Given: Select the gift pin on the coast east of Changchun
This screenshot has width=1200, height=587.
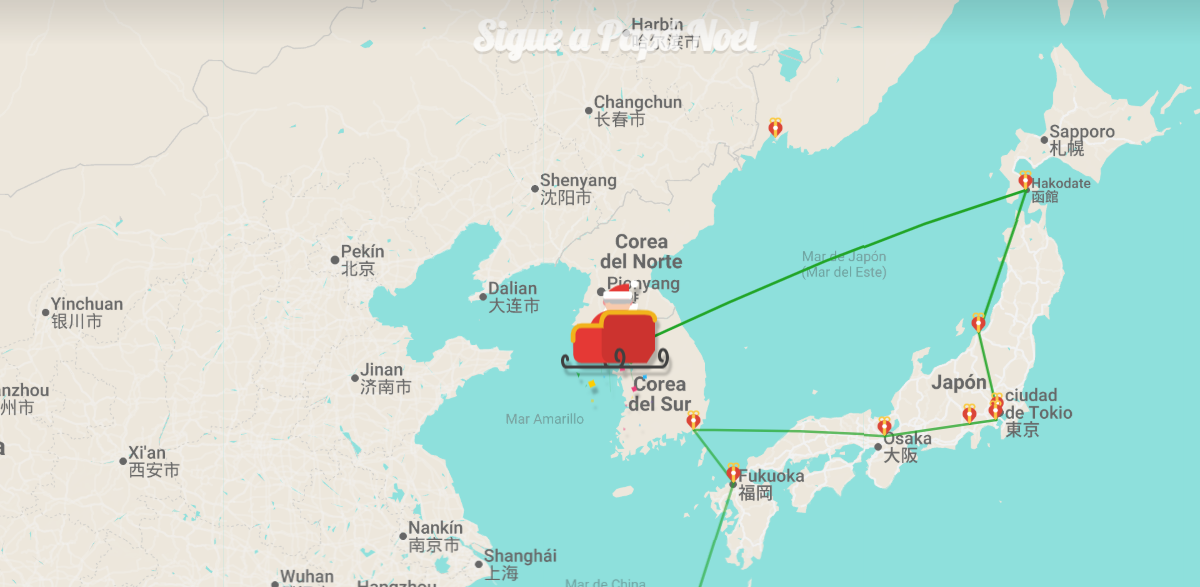Looking at the screenshot, I should pyautogui.click(x=775, y=128).
